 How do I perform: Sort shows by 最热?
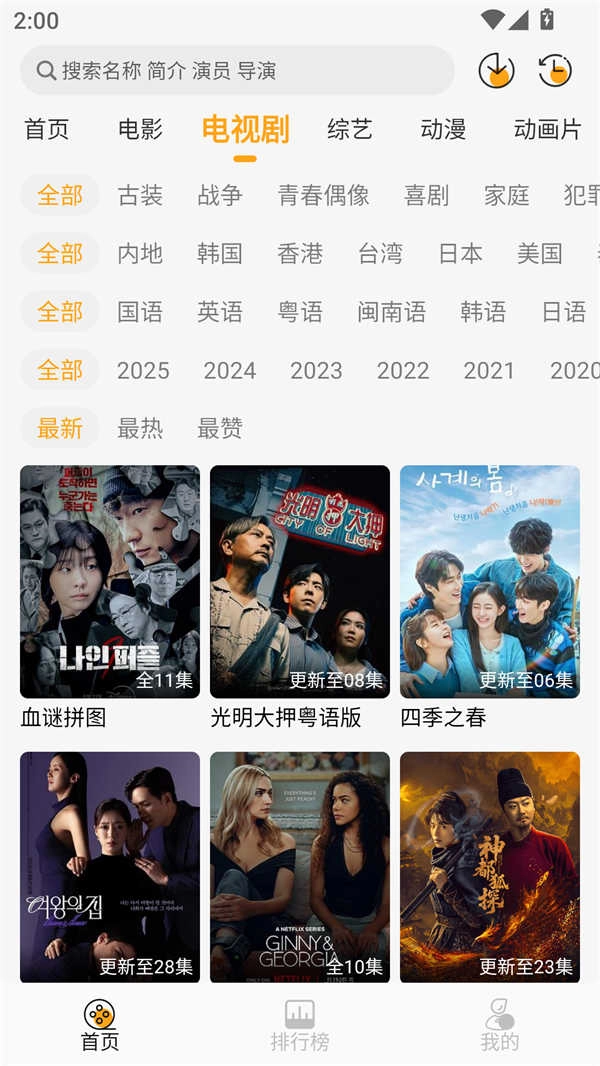(x=140, y=429)
